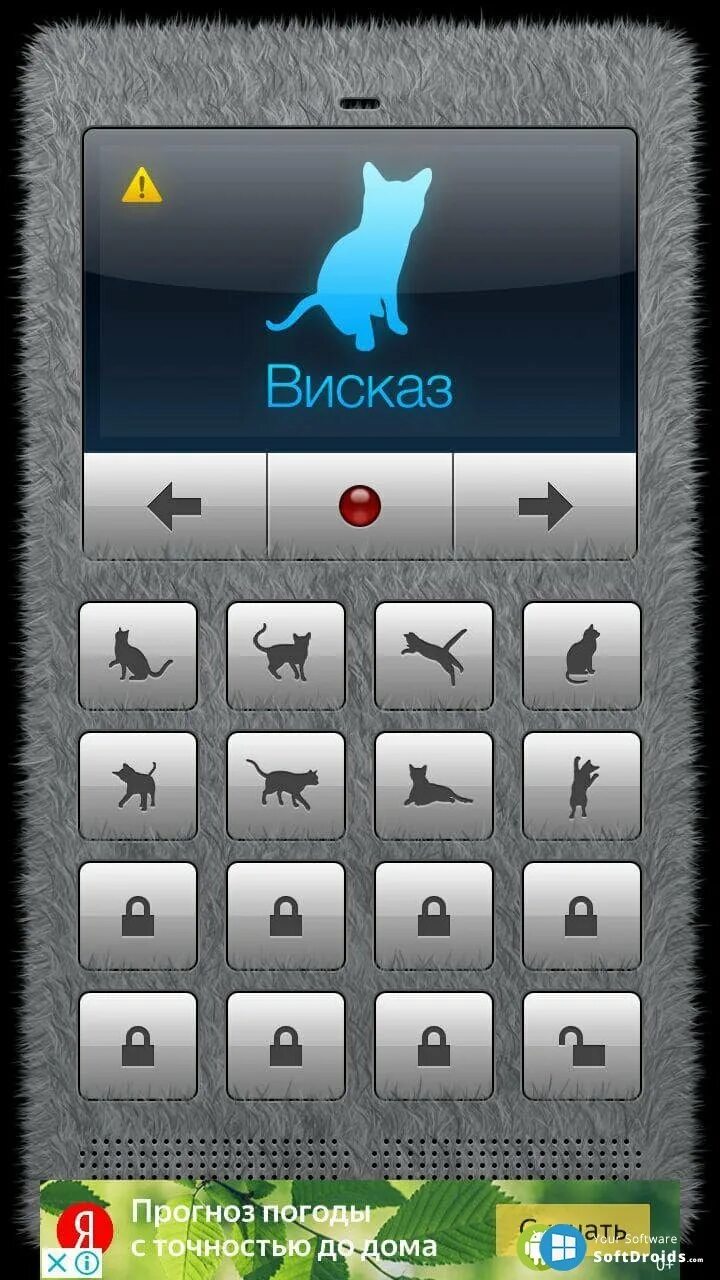Play the leaping cat sound button
This screenshot has height=1280, width=720.
click(x=434, y=656)
